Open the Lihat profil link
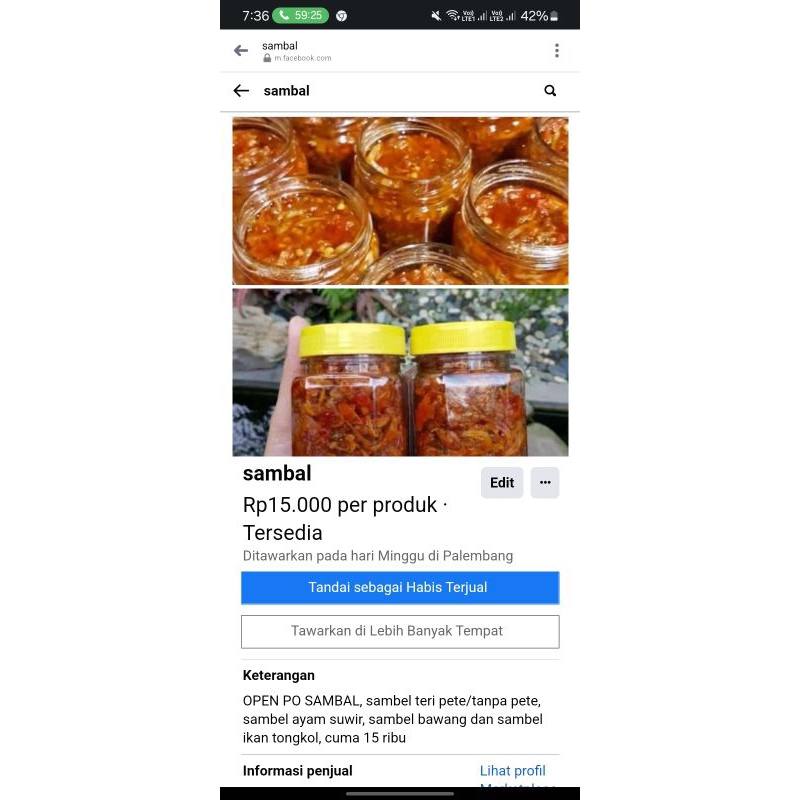Screen dimensions: 800x800 (513, 771)
